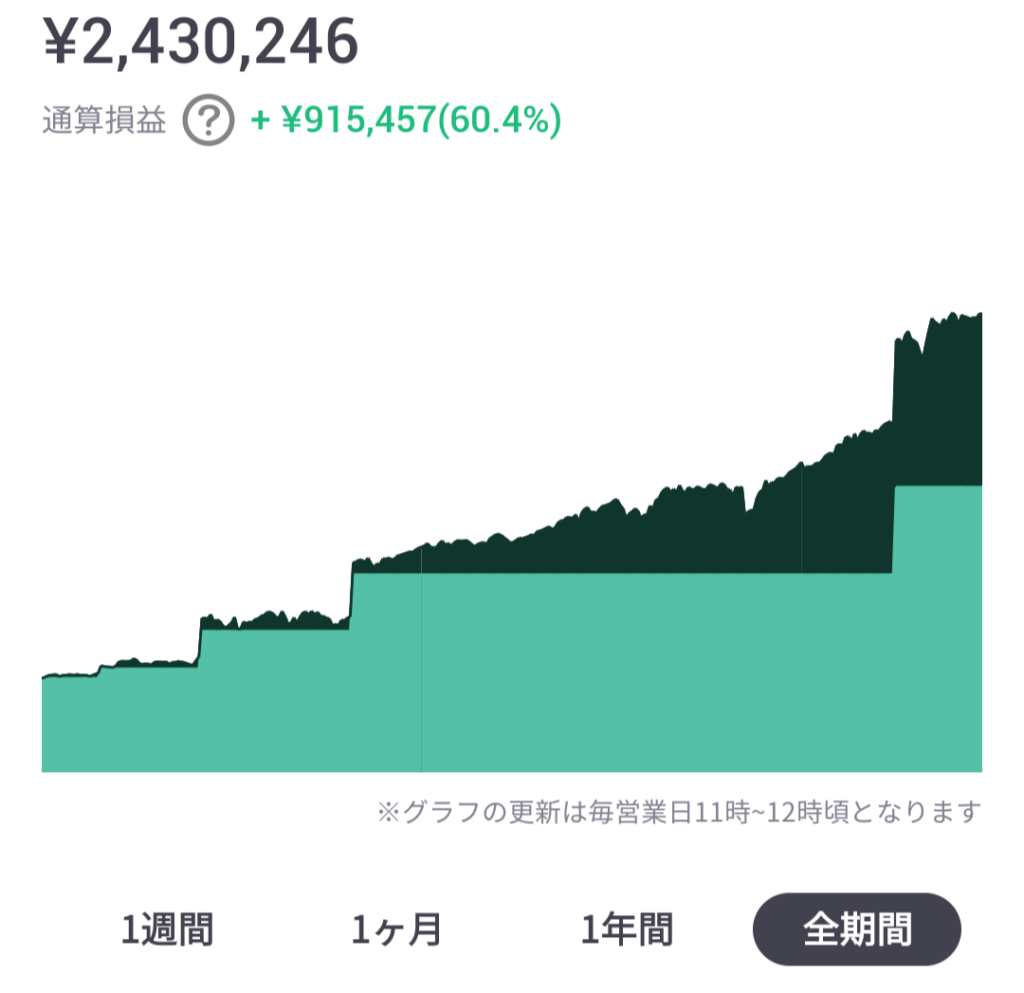The height and width of the screenshot is (993, 1024).
Task: Open the help icon beside 通算損益
Action: 208,120
